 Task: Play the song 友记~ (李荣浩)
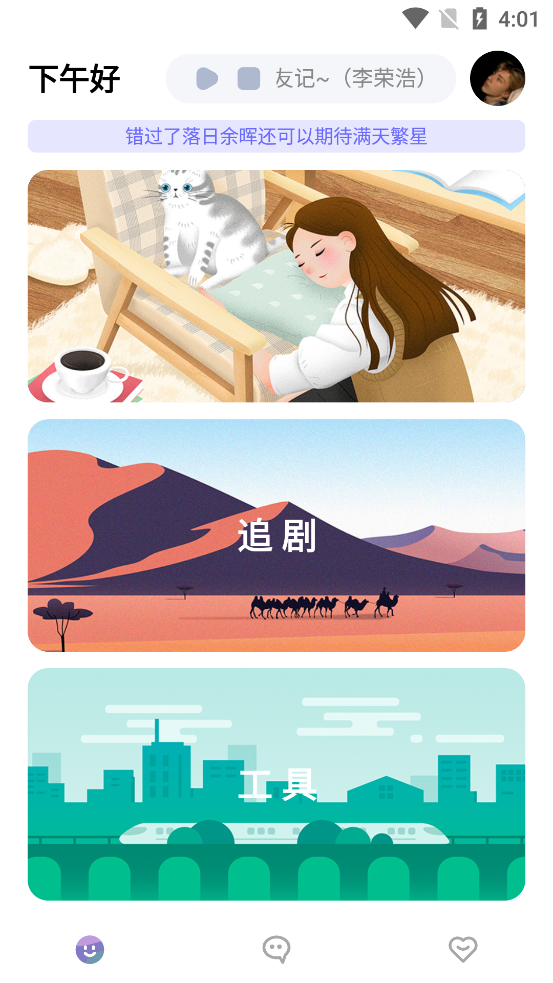pyautogui.click(x=207, y=79)
